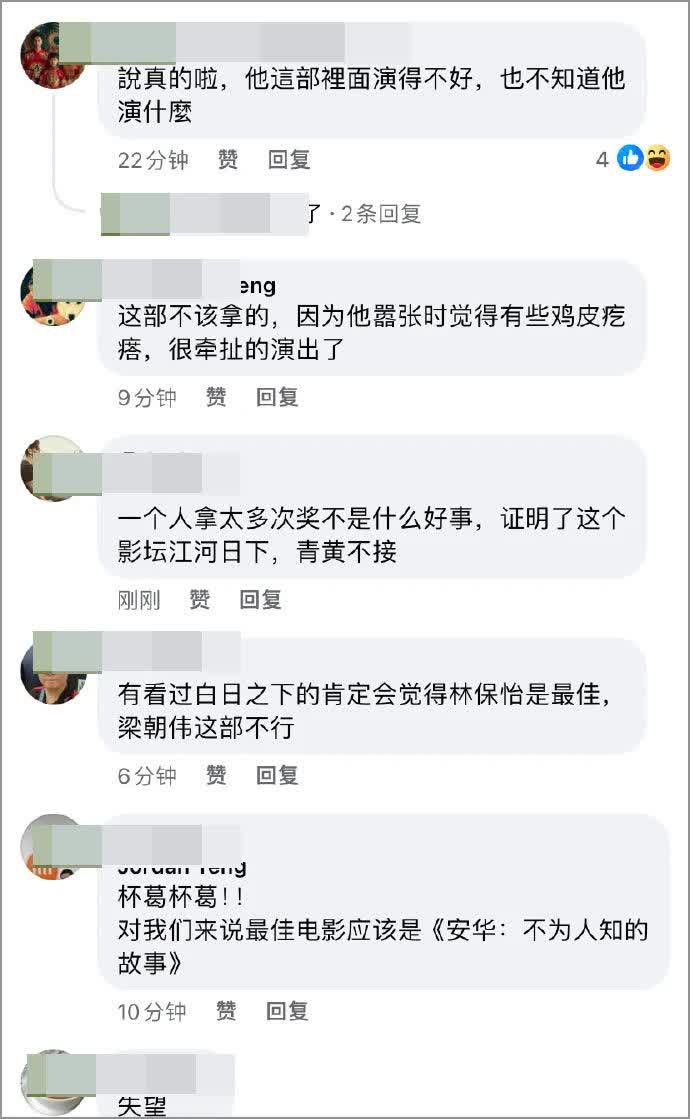Reply to the comment posted 10分钟 ago
The width and height of the screenshot is (690, 1119).
288,1011
